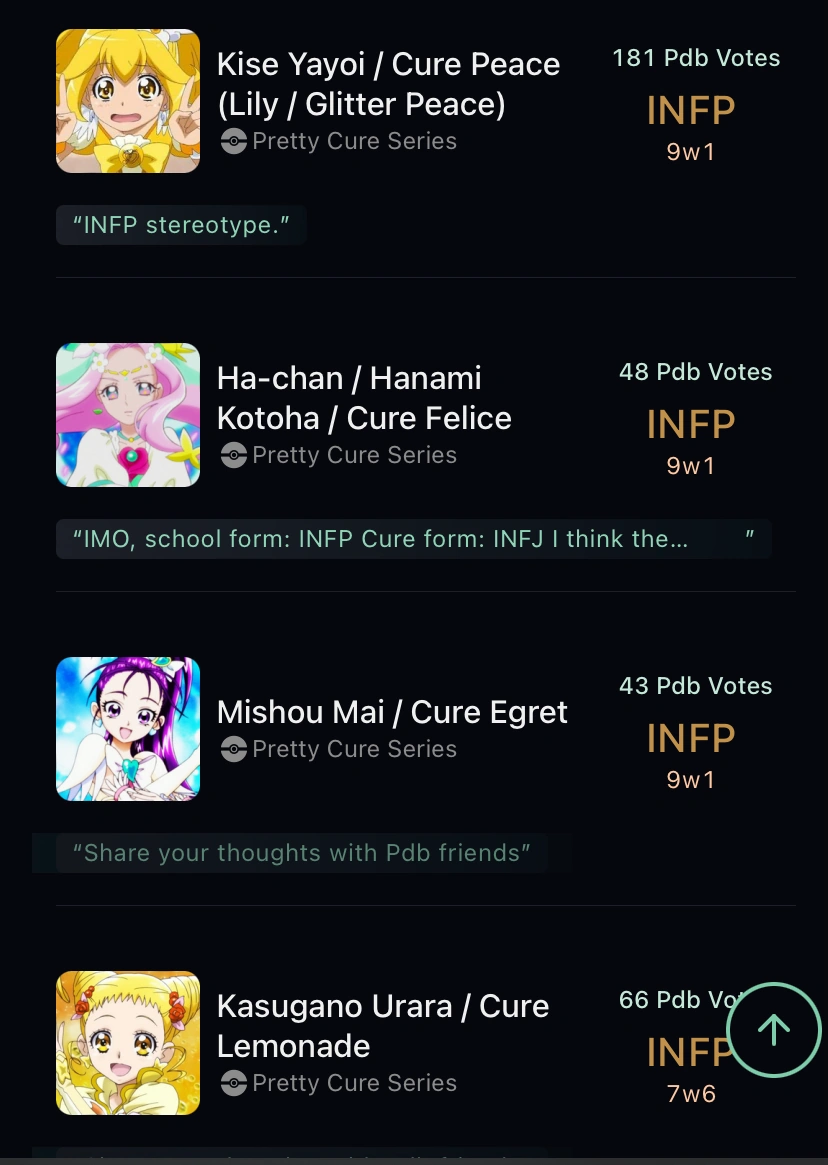Click the Pokeball icon next to Kasugano Urara's series

coord(234,1083)
